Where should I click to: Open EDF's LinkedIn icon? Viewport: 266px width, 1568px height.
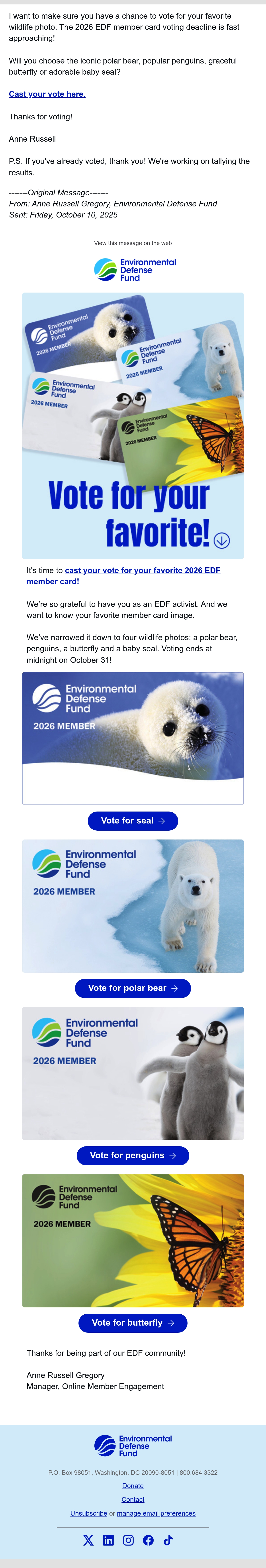coord(108,1540)
